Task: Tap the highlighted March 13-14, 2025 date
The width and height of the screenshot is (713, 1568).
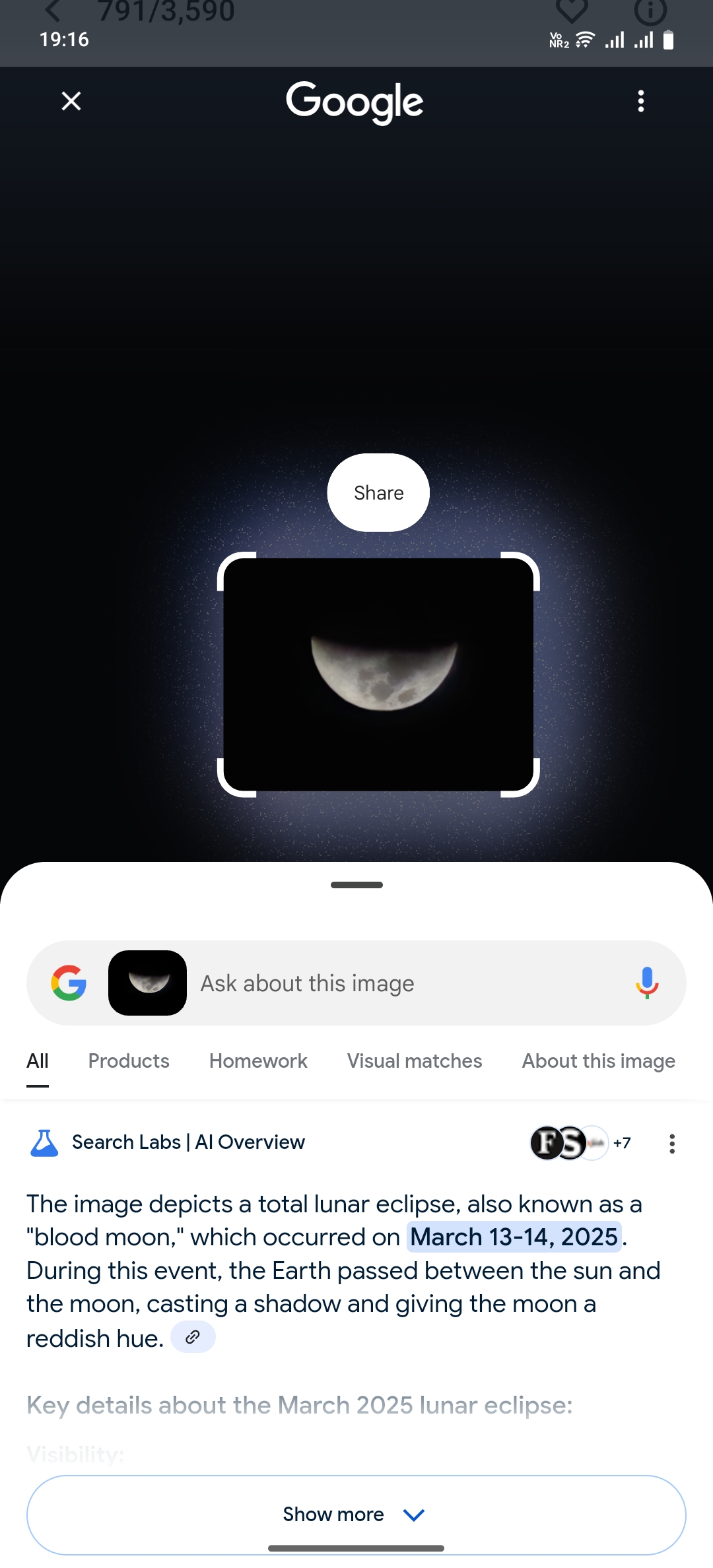Action: coord(514,1237)
